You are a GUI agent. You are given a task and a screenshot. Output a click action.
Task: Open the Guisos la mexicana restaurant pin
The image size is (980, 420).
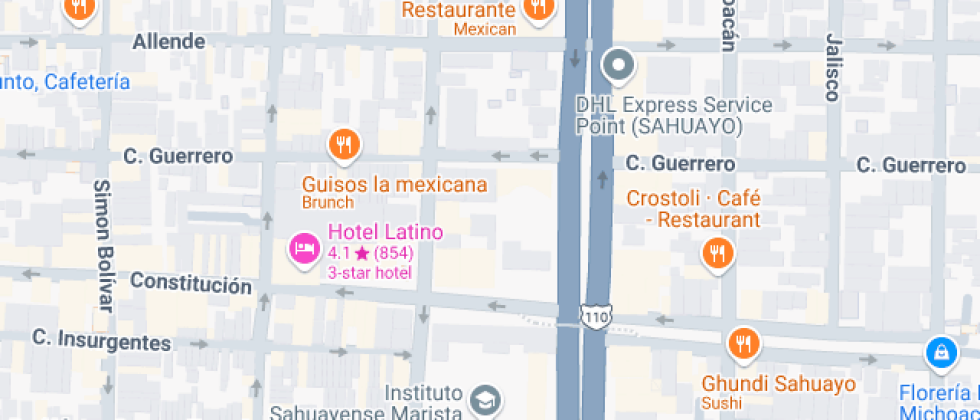tap(343, 144)
